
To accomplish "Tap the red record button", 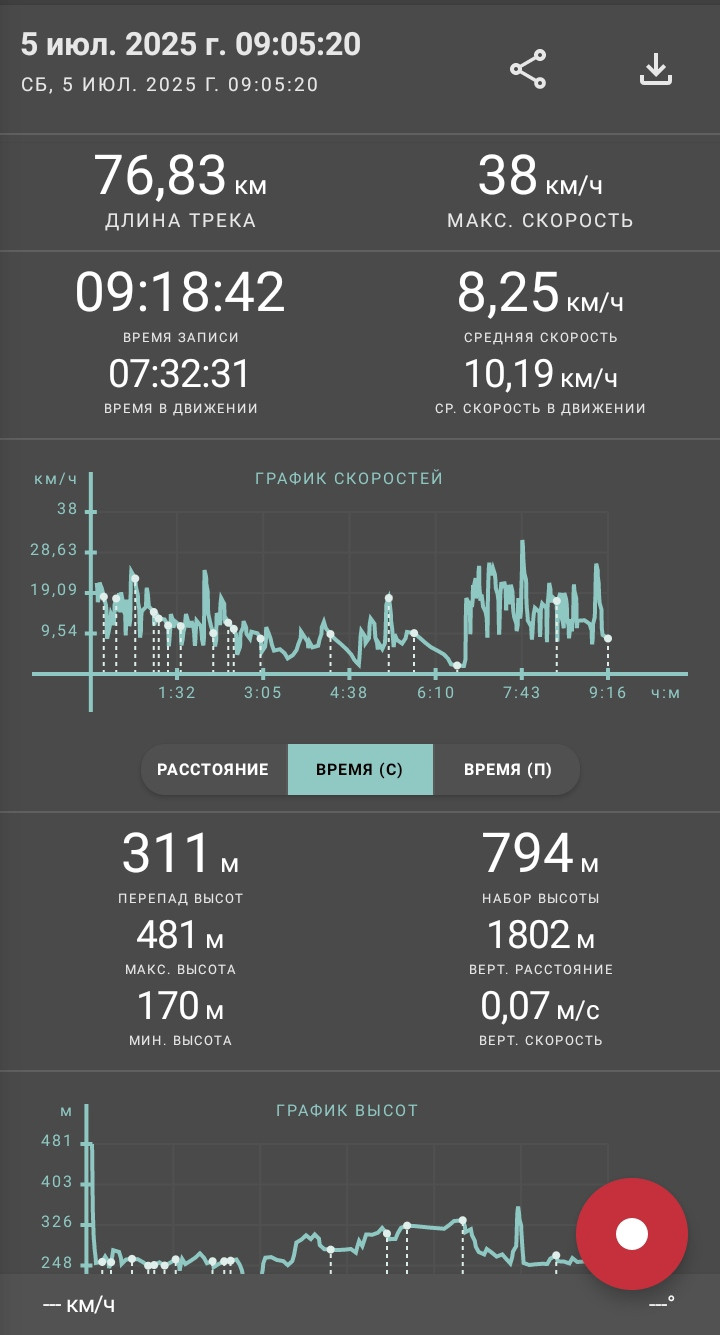I will [x=632, y=1233].
